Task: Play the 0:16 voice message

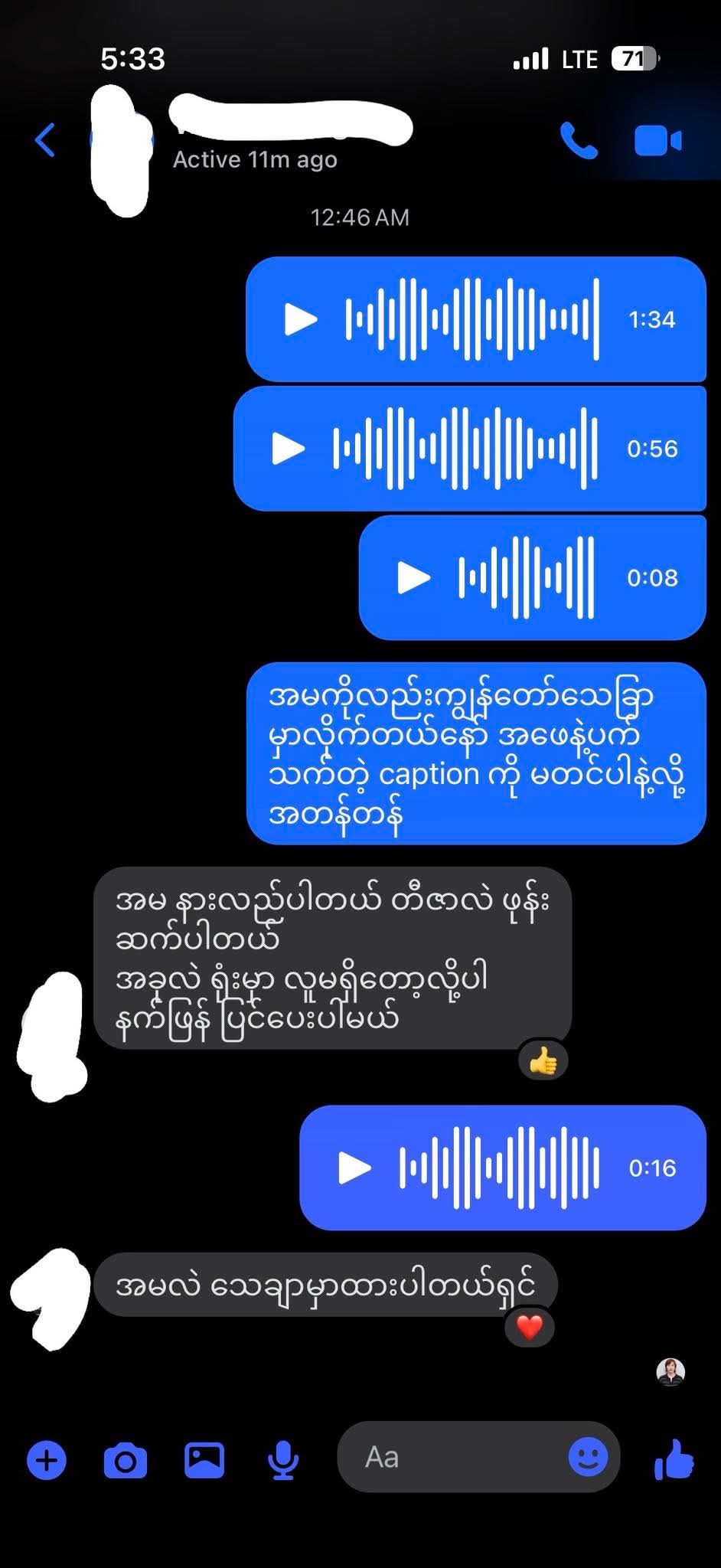Action: (x=354, y=1168)
